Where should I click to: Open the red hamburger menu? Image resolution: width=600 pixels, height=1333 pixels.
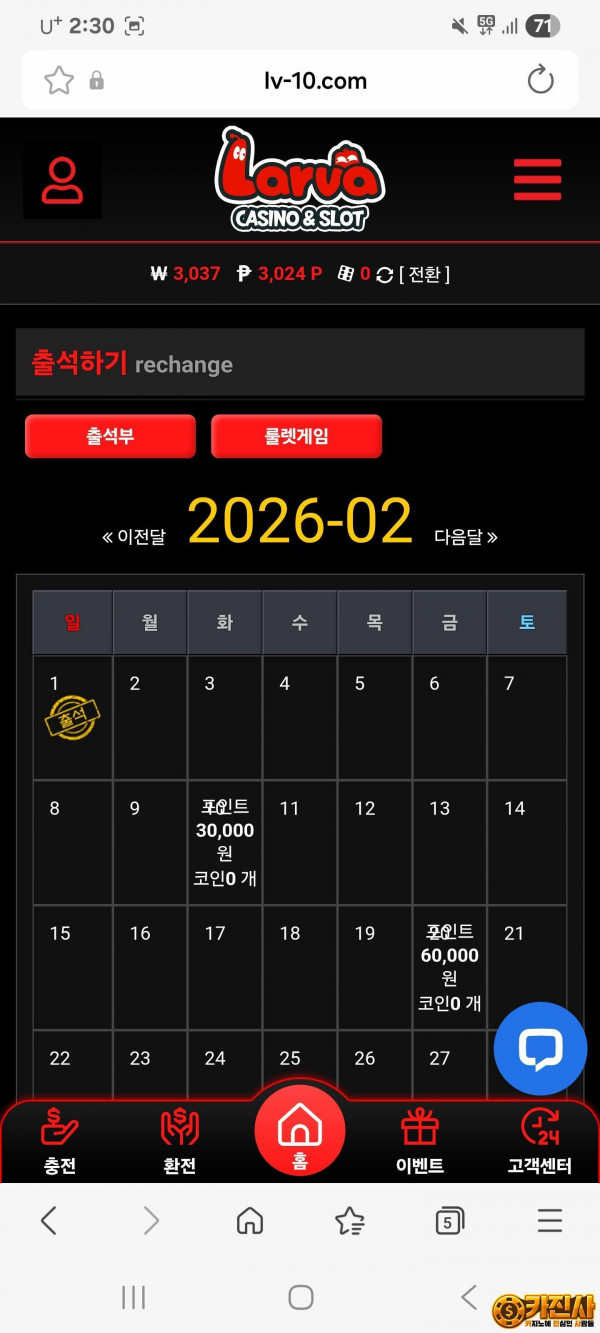(x=537, y=180)
